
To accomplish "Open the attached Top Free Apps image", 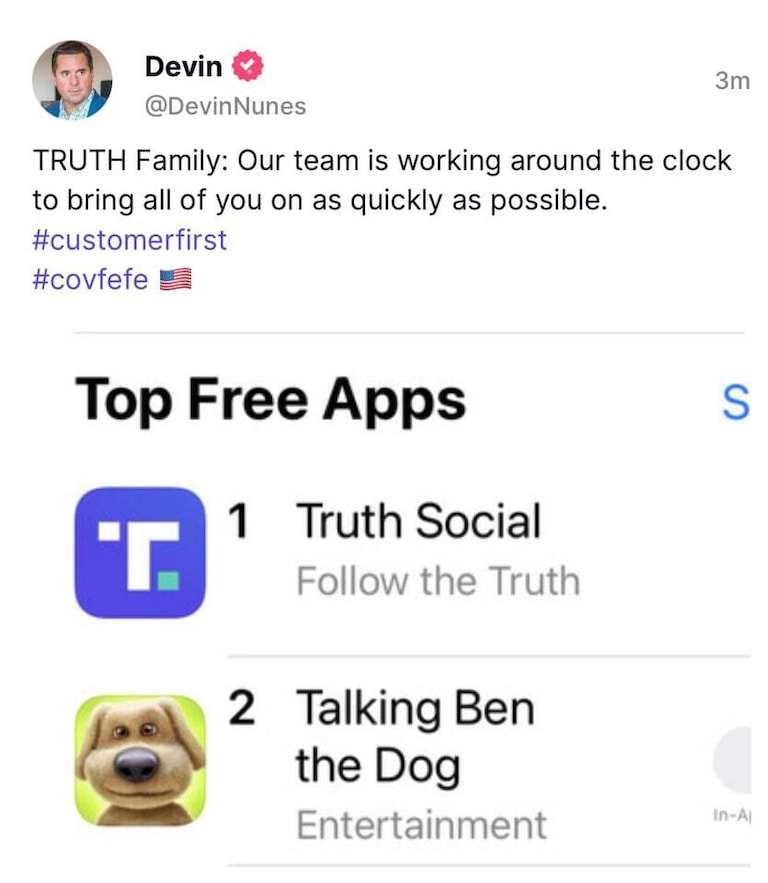I will click(x=410, y=600).
